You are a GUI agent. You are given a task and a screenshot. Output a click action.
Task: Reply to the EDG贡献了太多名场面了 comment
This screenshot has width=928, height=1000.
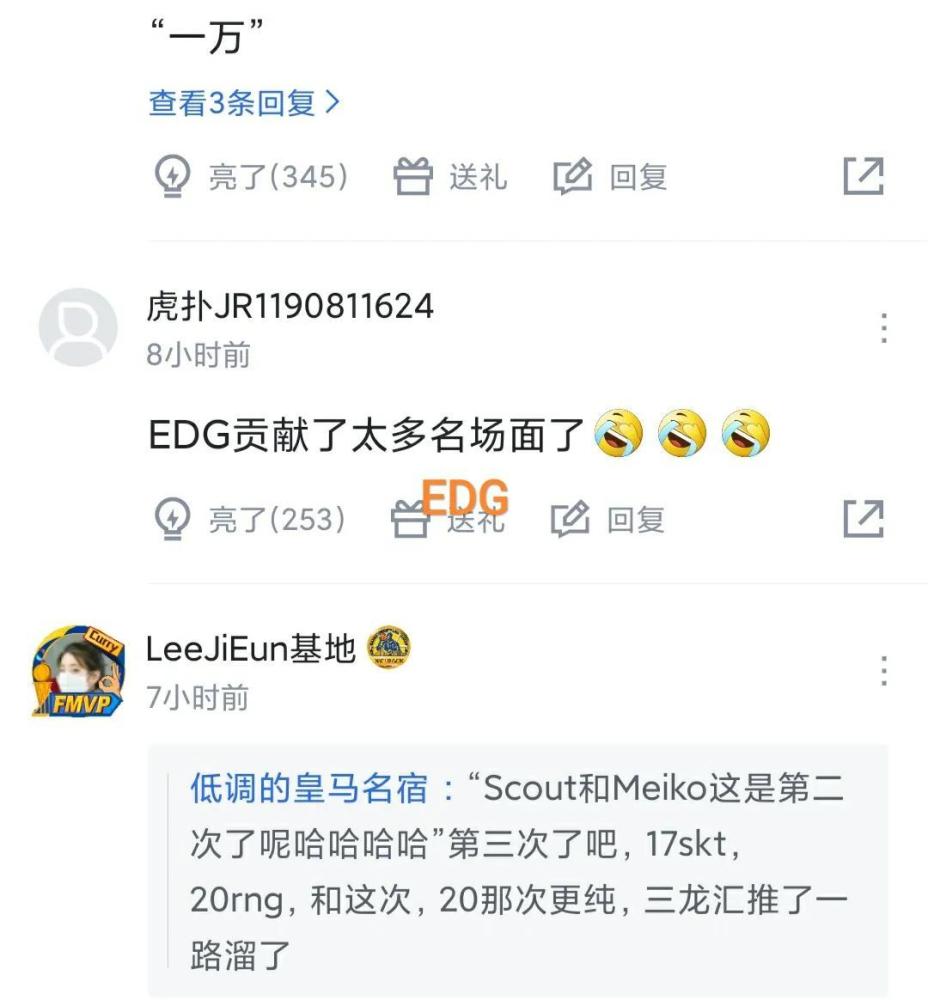(x=609, y=519)
